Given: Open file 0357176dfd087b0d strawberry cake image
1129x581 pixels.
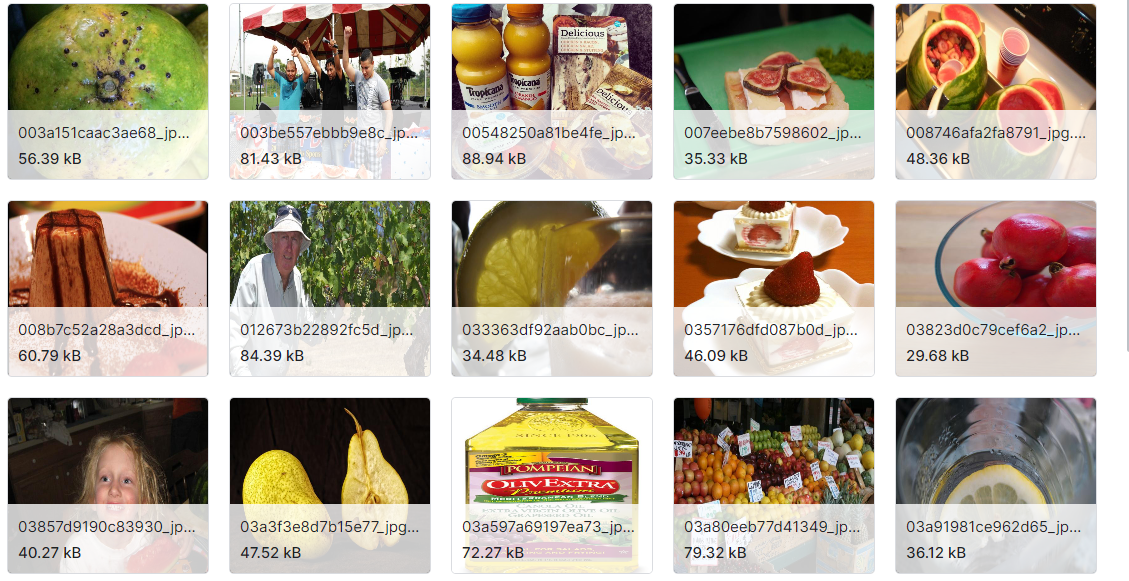Looking at the screenshot, I should 774,255.
